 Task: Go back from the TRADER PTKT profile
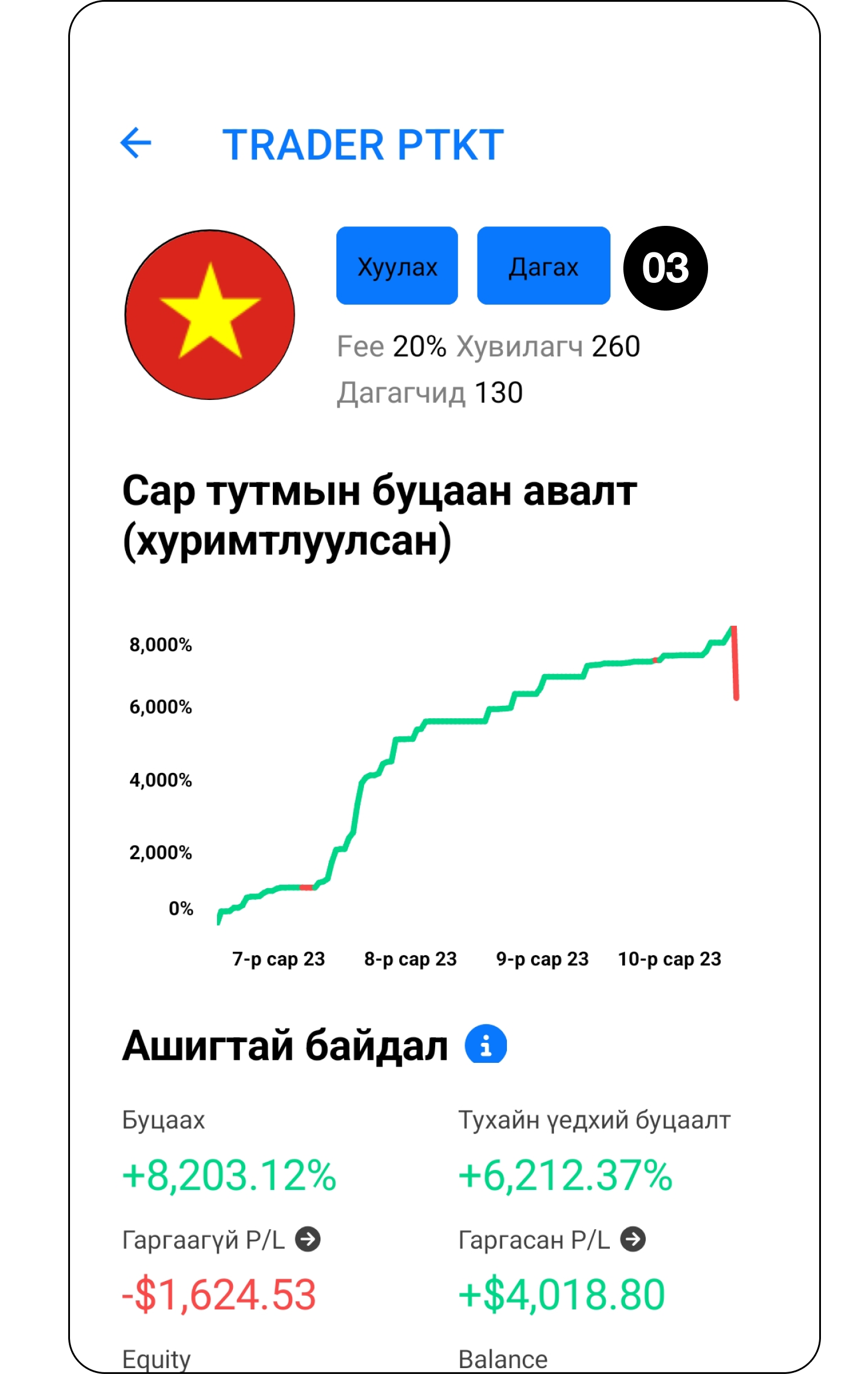pyautogui.click(x=136, y=143)
